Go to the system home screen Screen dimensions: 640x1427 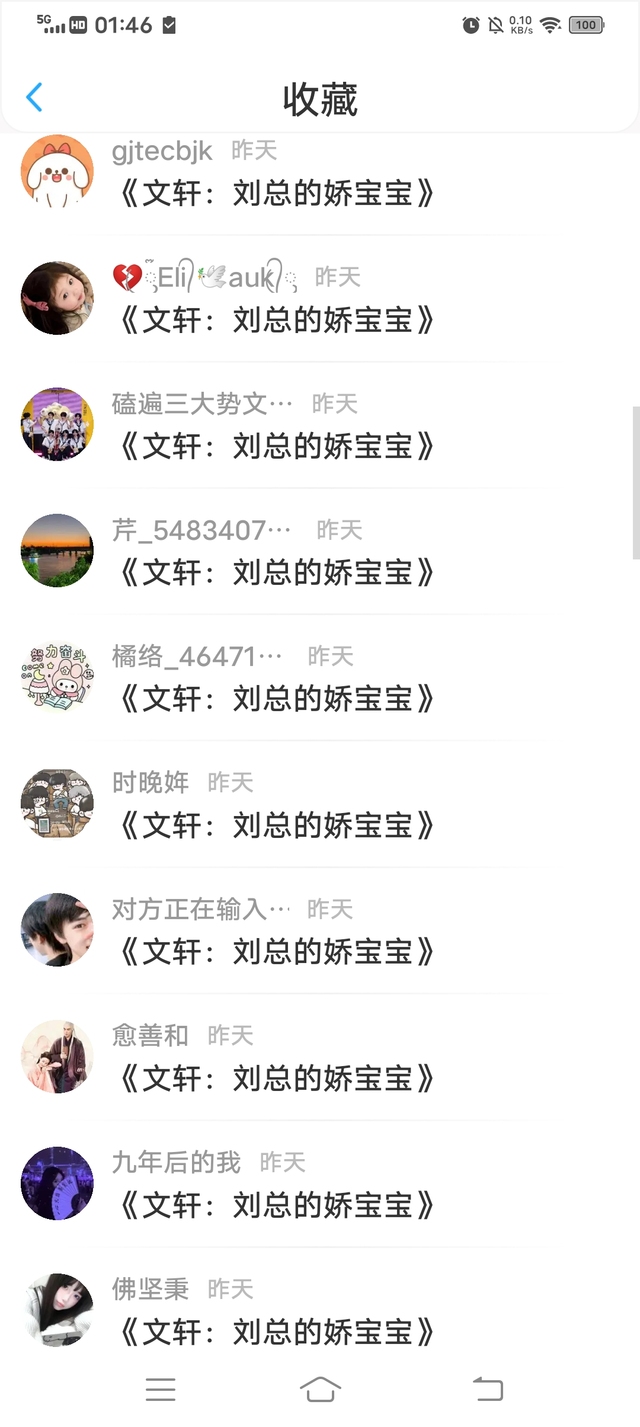[320, 1389]
